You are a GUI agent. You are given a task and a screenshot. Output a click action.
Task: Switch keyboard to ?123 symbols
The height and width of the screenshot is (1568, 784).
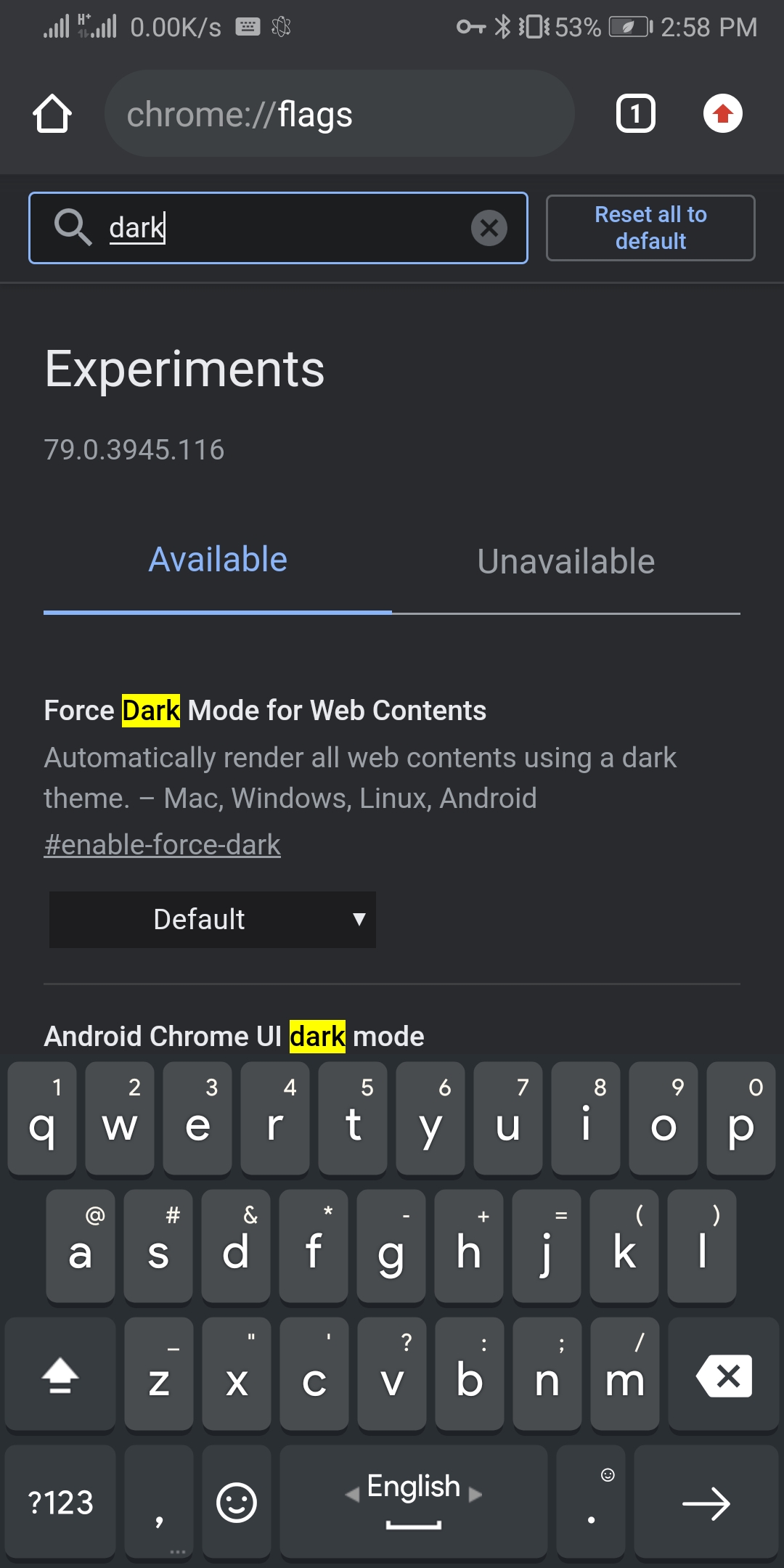tap(60, 1501)
